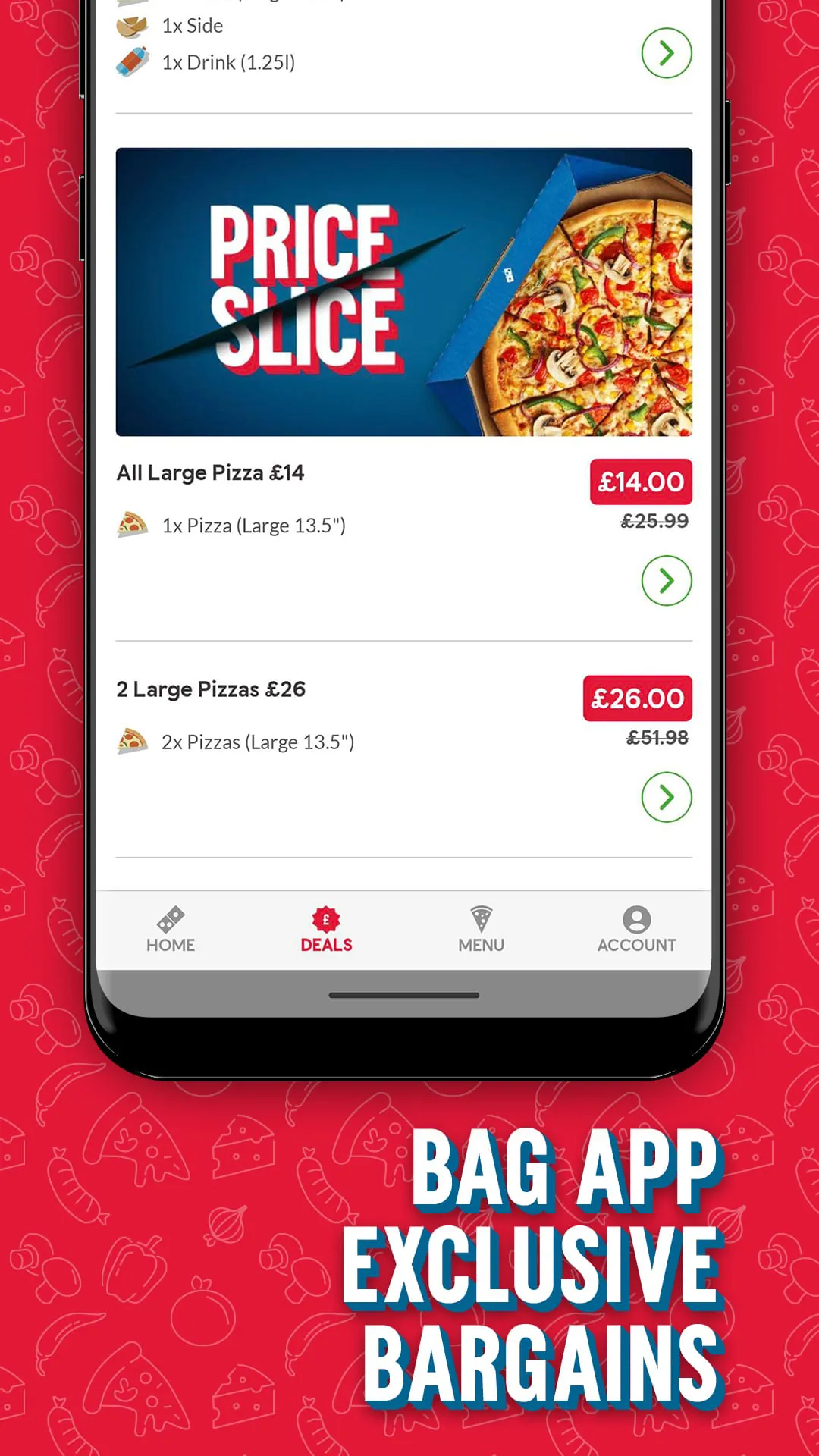The width and height of the screenshot is (819, 1456).
Task: Expand the 2 Large Pizzas £26 deal chevron
Action: tap(667, 797)
